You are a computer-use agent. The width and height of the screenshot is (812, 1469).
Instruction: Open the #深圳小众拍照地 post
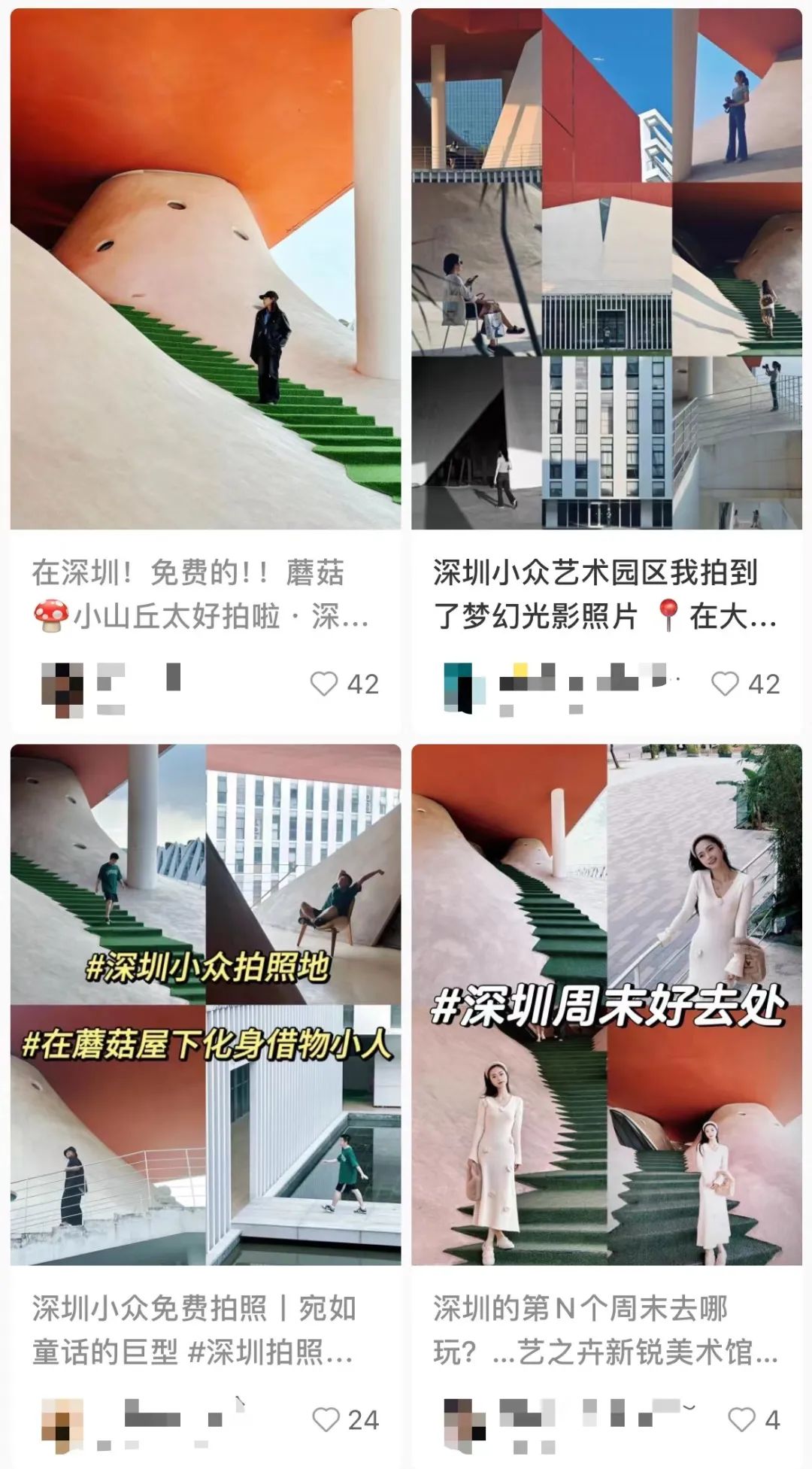(205, 1005)
